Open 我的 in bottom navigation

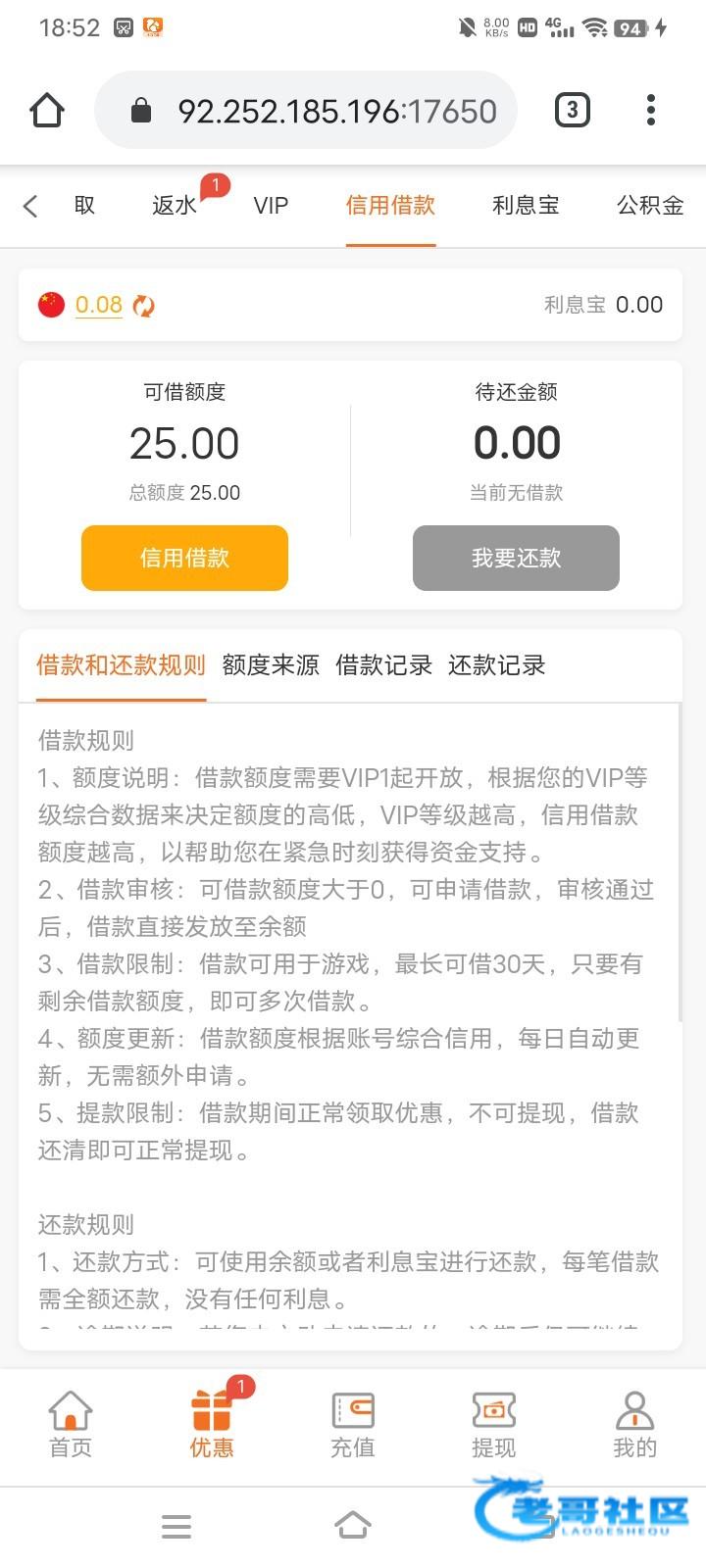pos(634,1425)
